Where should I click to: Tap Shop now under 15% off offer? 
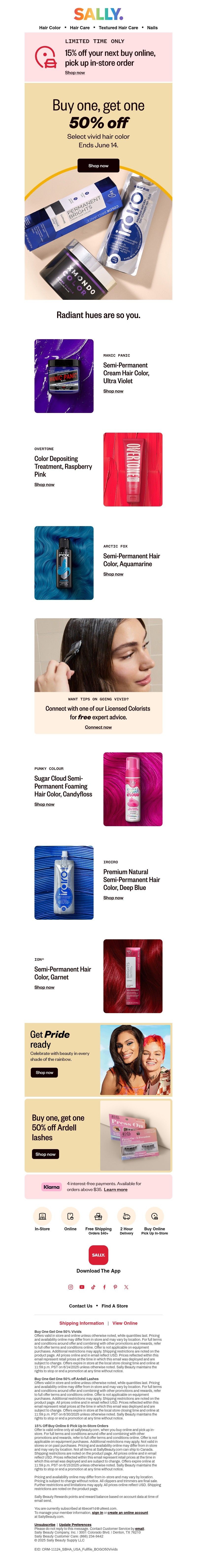pos(75,72)
